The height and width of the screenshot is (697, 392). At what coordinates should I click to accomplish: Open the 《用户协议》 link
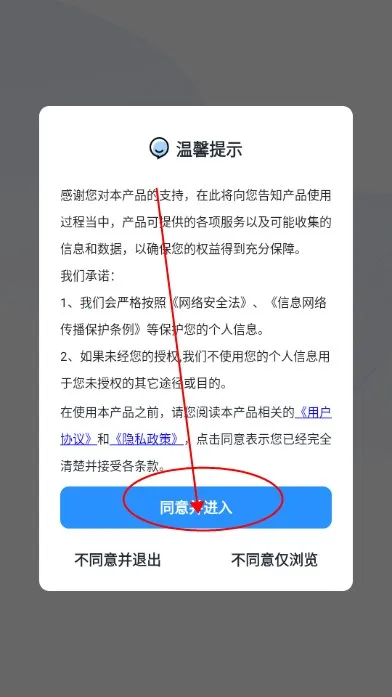coord(313,413)
